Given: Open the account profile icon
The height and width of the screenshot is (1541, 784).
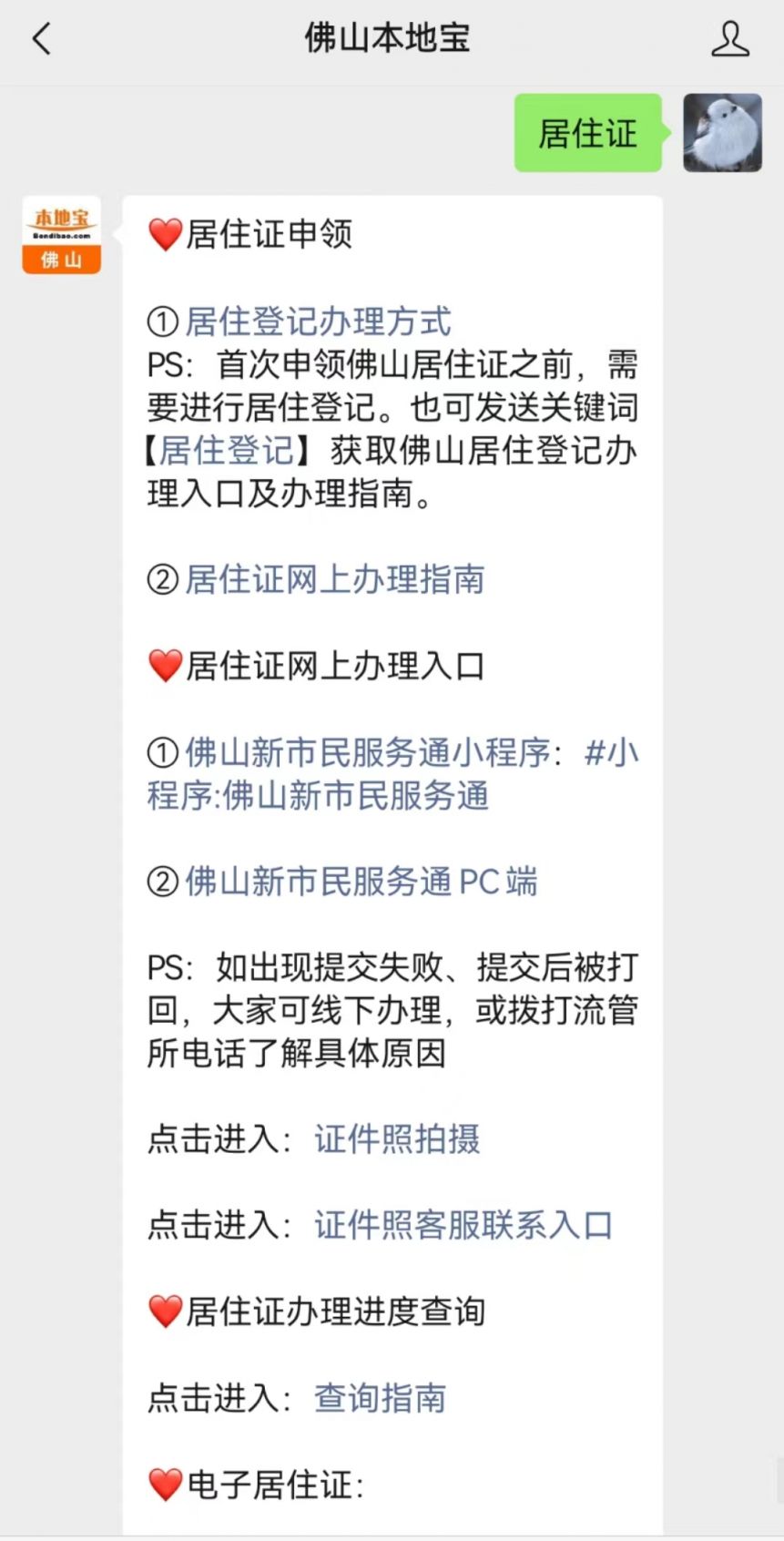Looking at the screenshot, I should click(x=729, y=39).
